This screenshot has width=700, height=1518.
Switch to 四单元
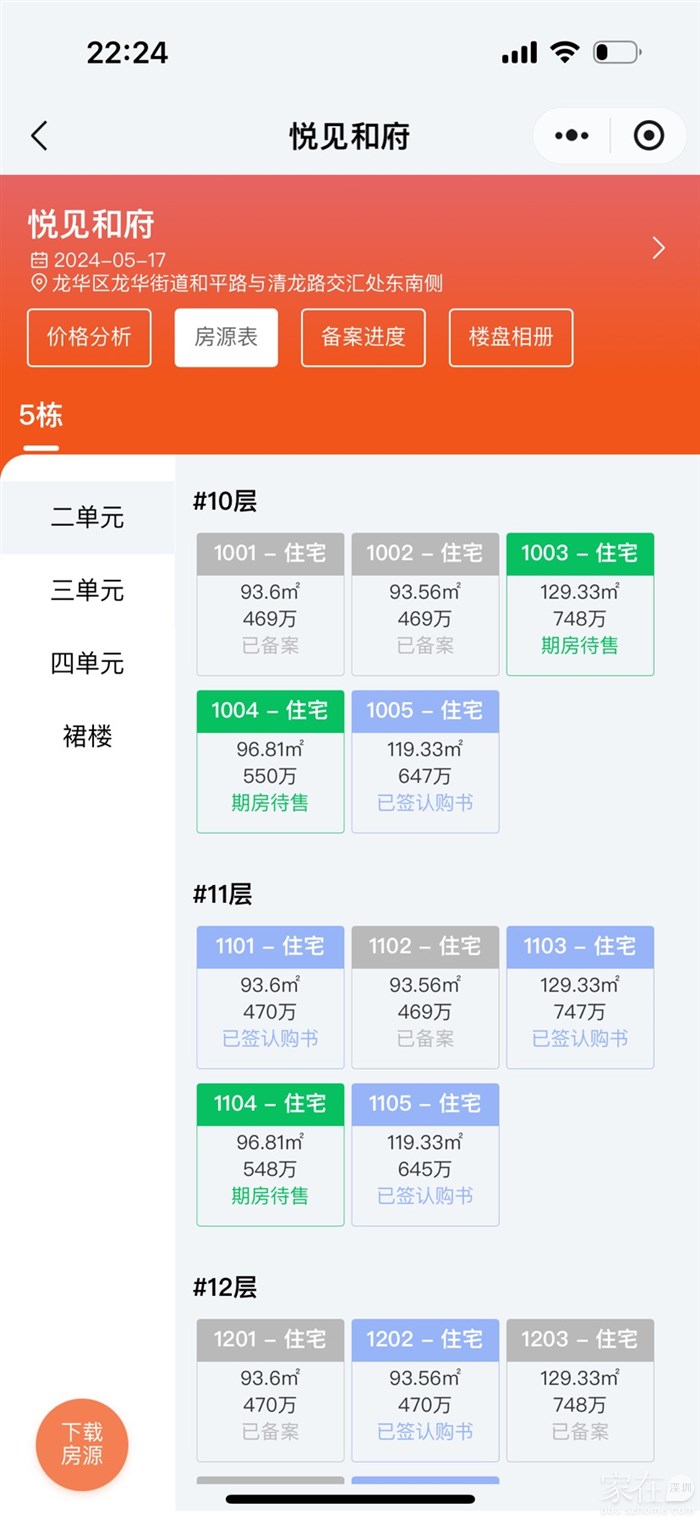point(87,664)
